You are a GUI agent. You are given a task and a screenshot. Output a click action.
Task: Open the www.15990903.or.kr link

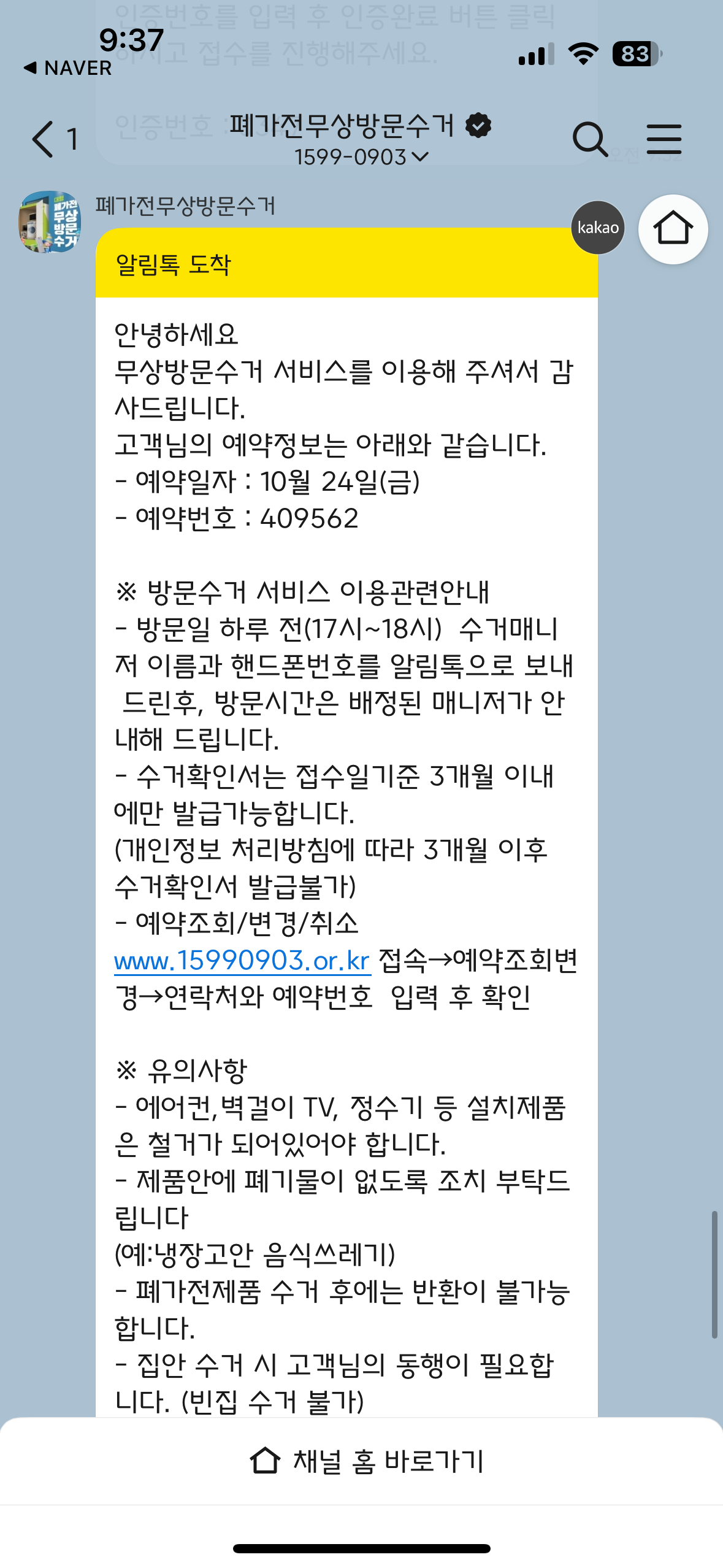coord(242,960)
